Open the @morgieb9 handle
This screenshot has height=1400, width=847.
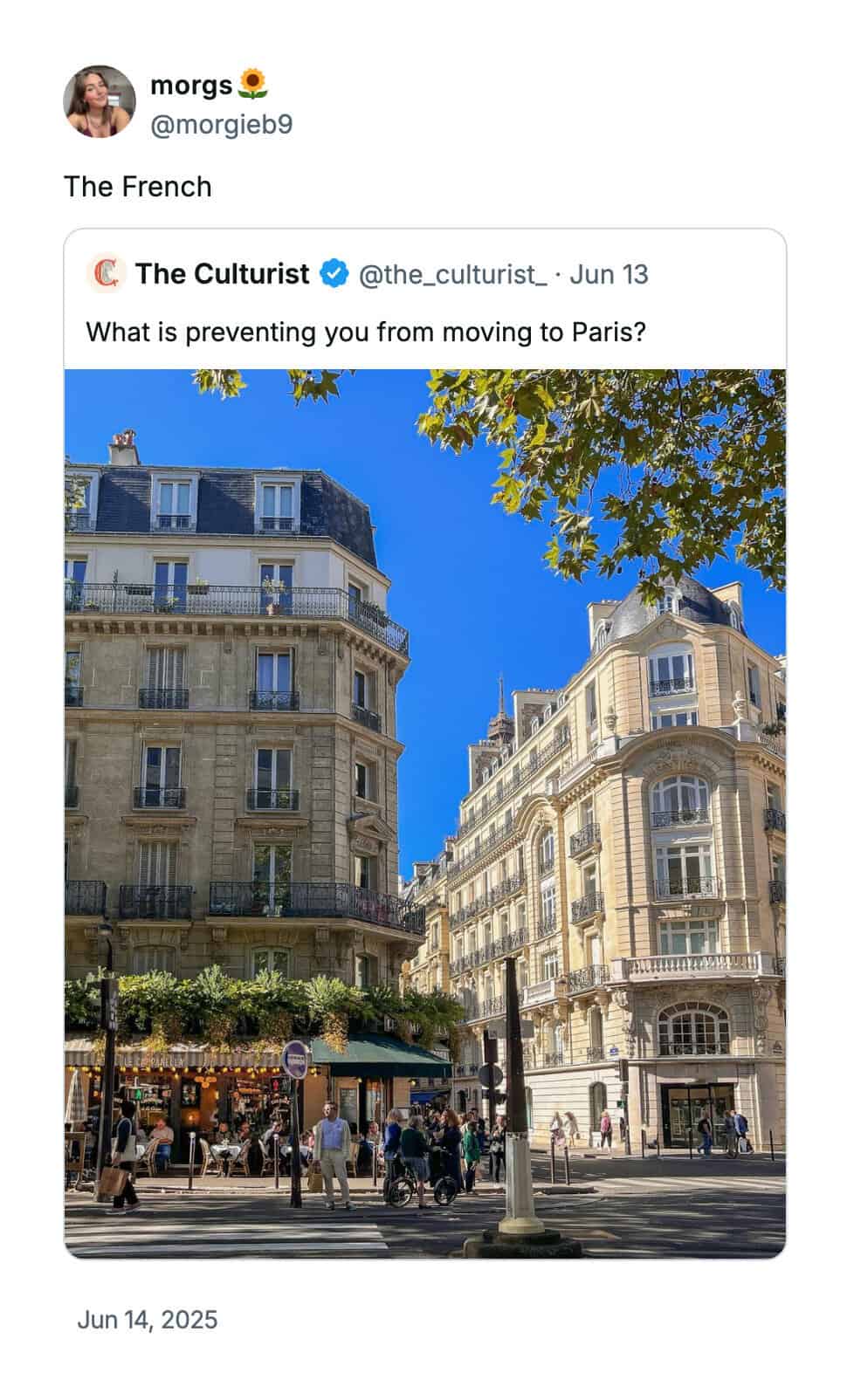coord(221,125)
